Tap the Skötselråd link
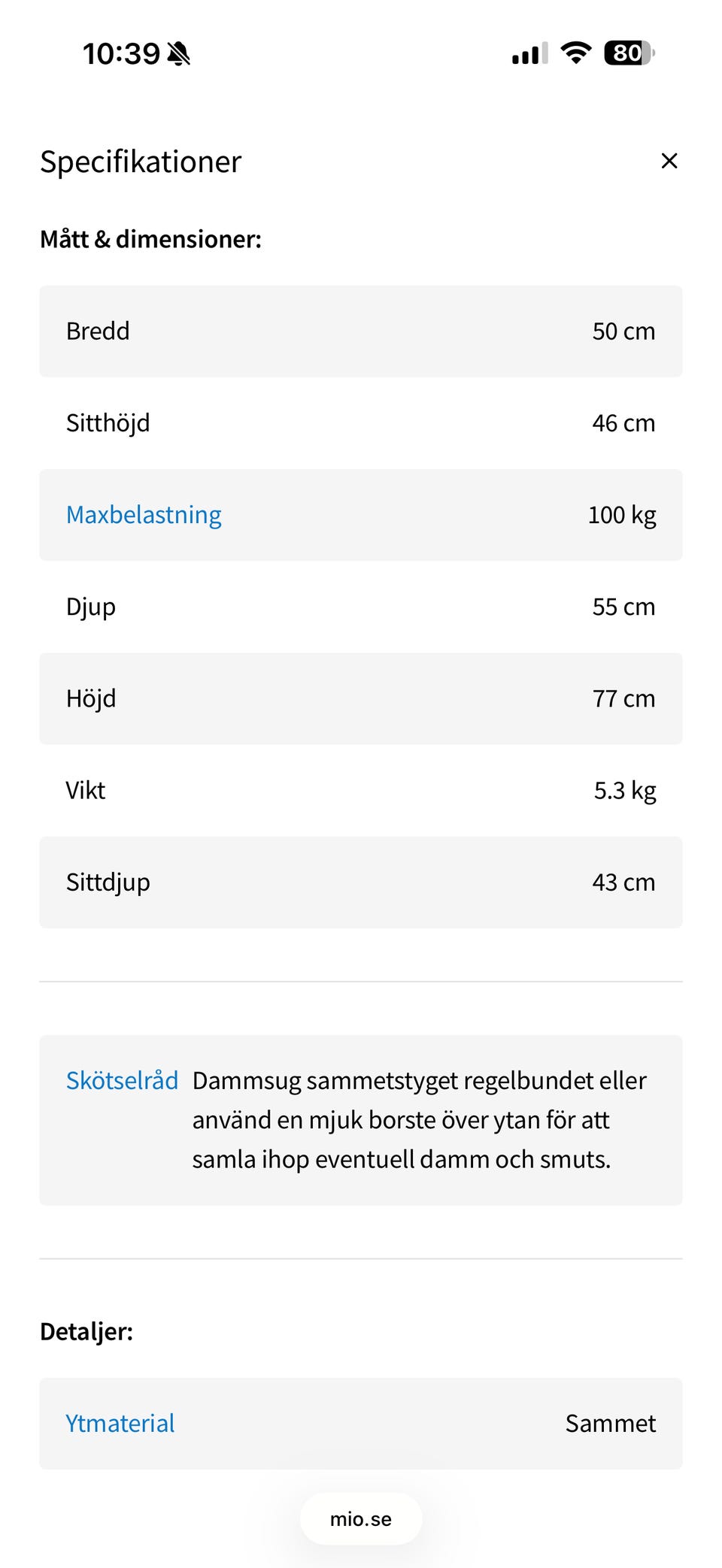 (122, 1081)
